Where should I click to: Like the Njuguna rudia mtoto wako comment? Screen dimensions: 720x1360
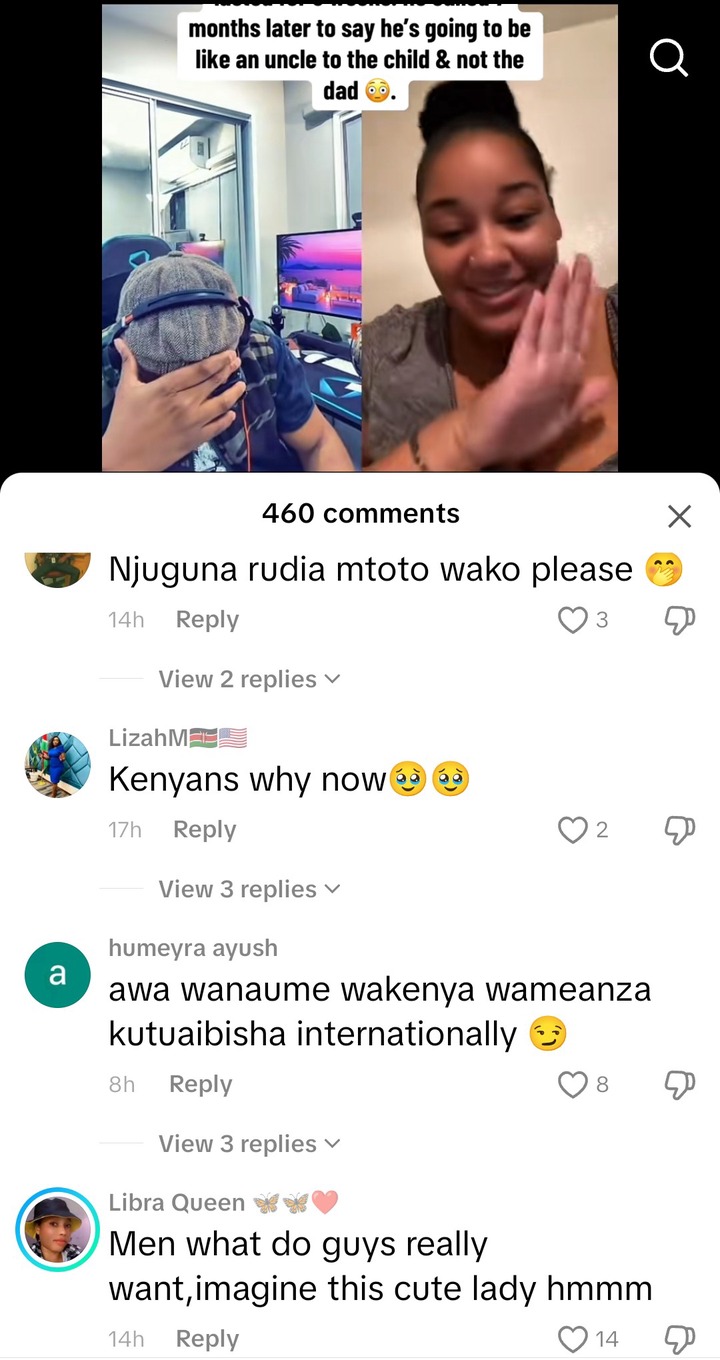click(573, 620)
